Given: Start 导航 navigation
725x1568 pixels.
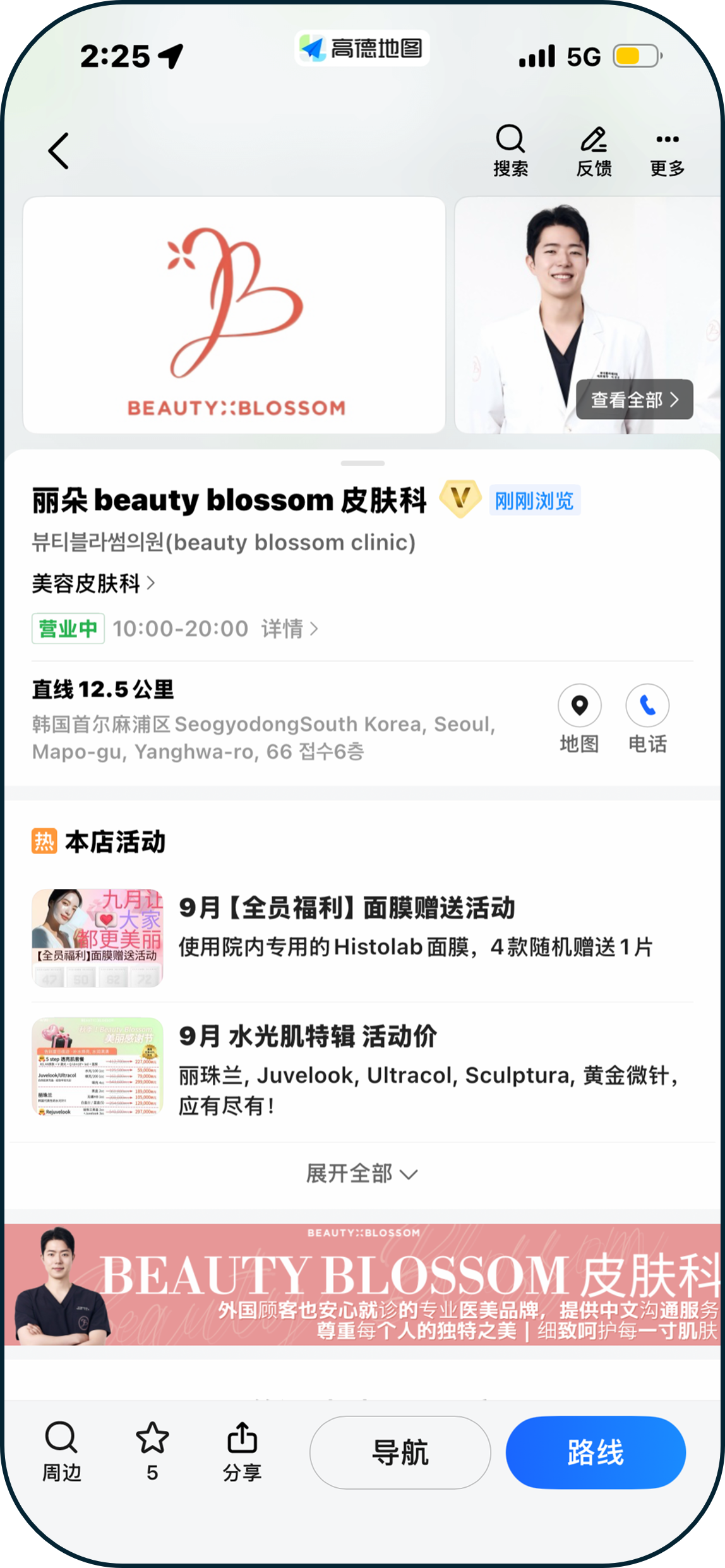Looking at the screenshot, I should [400, 1452].
